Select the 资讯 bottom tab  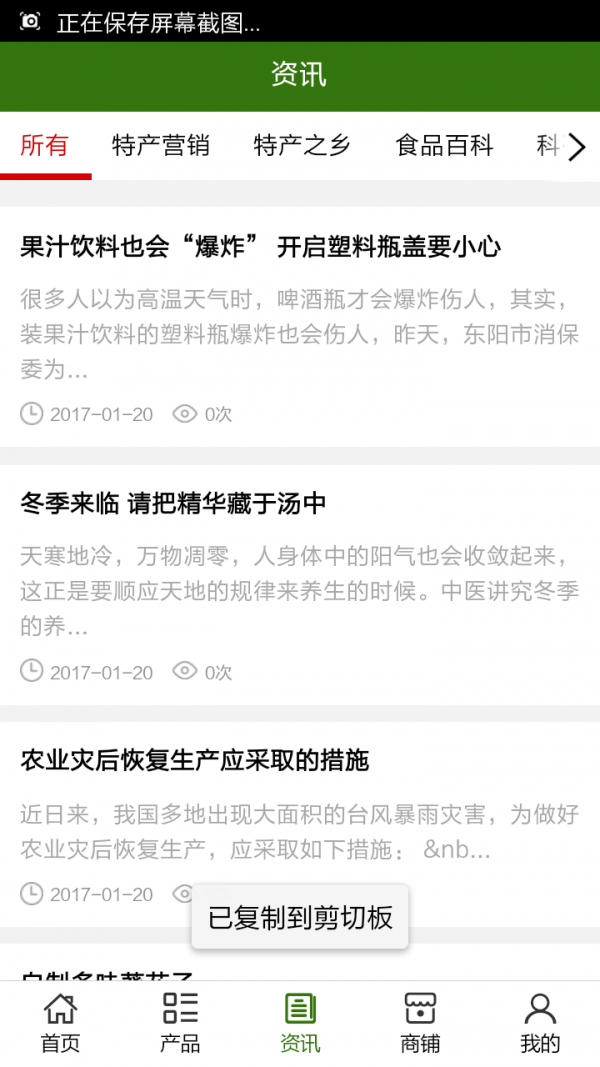click(x=300, y=1023)
